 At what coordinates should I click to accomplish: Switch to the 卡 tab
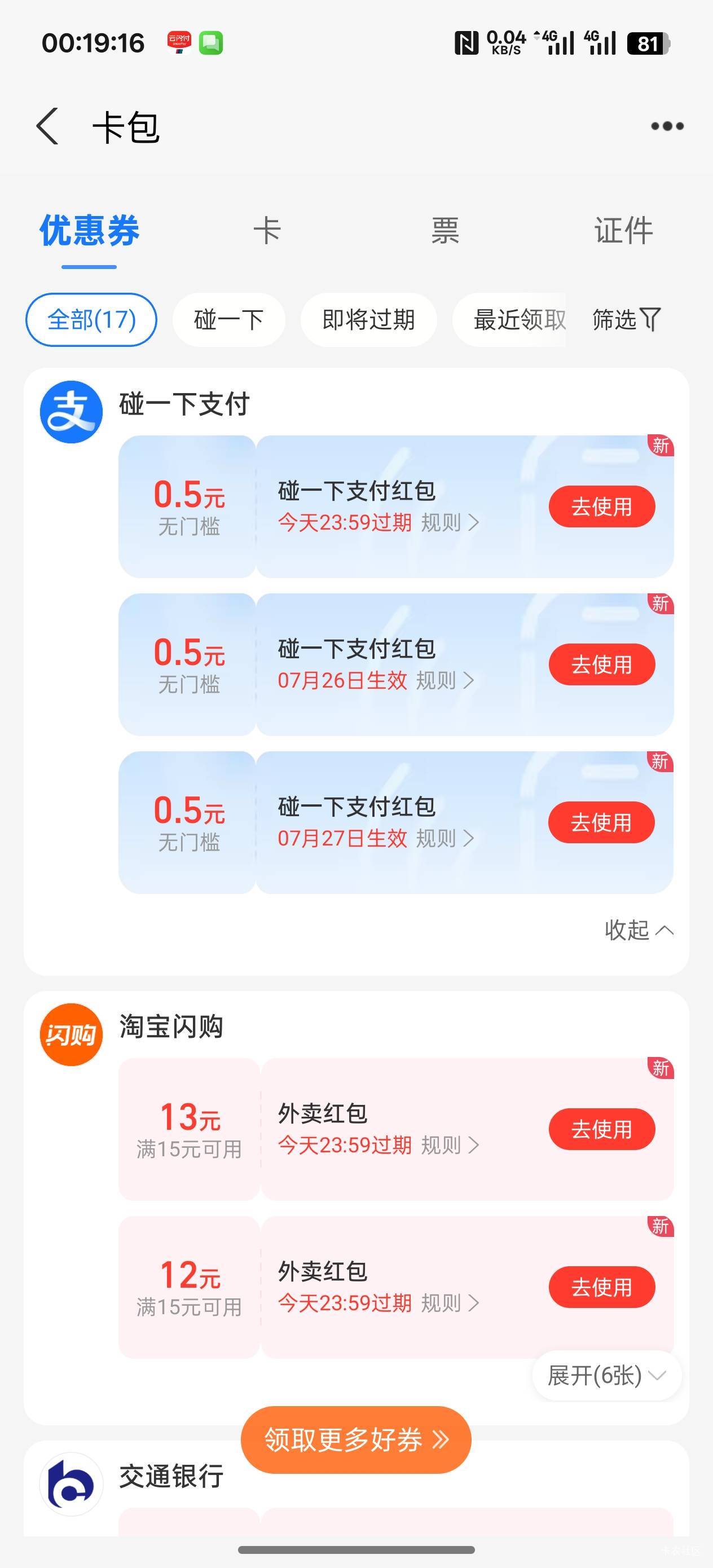coord(267,231)
